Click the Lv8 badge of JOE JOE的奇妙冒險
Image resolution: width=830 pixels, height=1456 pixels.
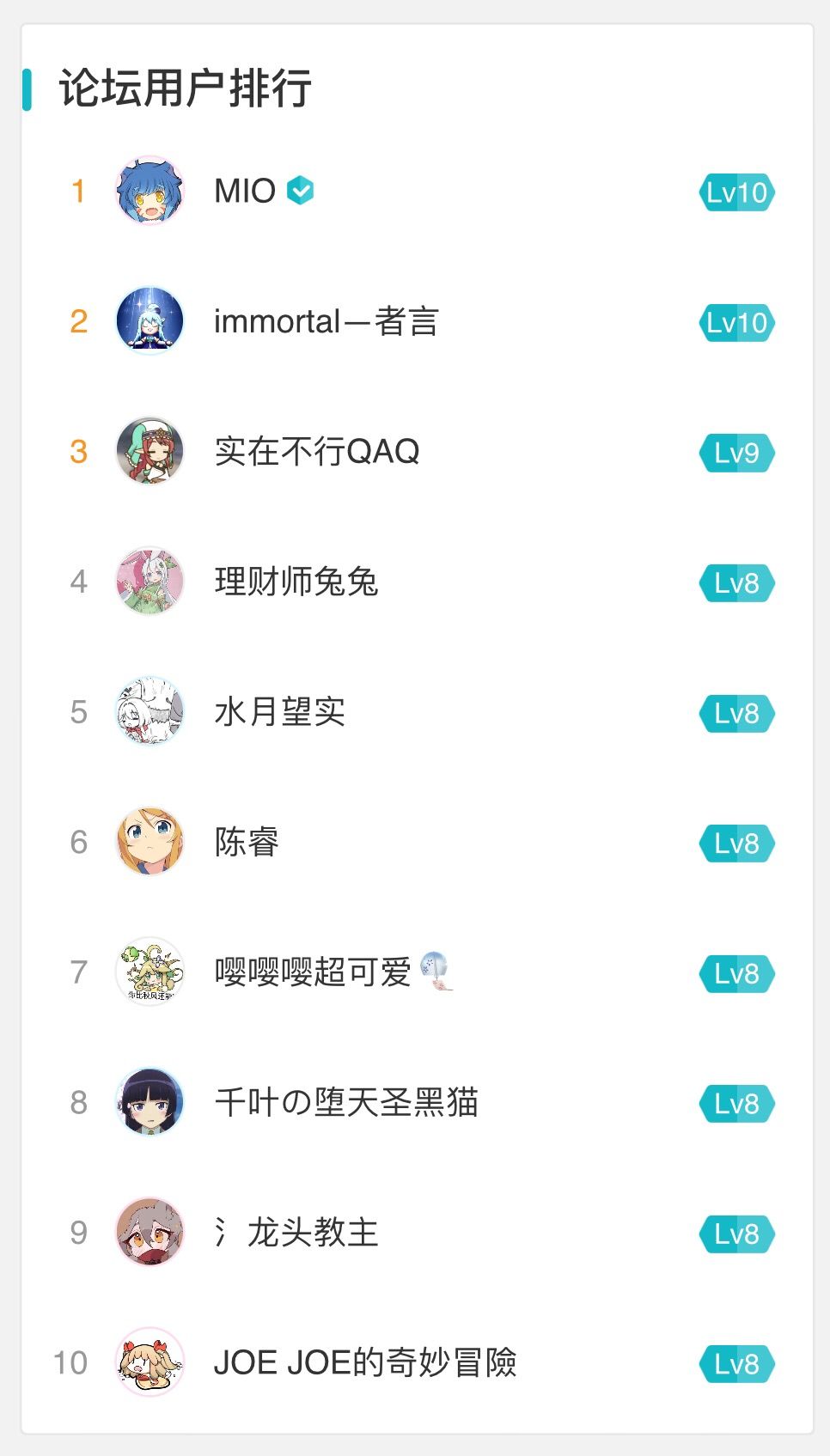click(736, 1366)
